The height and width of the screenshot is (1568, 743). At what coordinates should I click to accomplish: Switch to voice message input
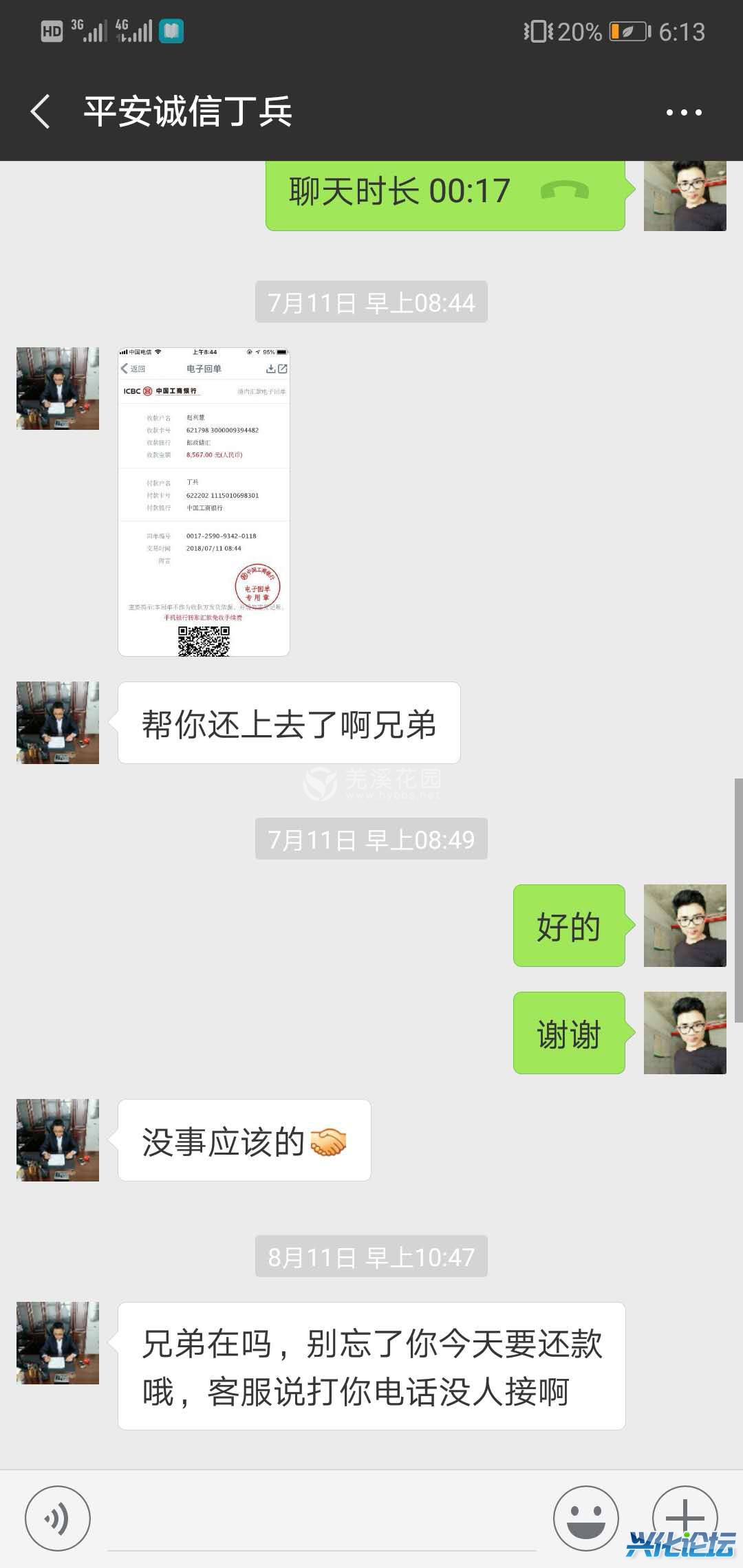[58, 1518]
